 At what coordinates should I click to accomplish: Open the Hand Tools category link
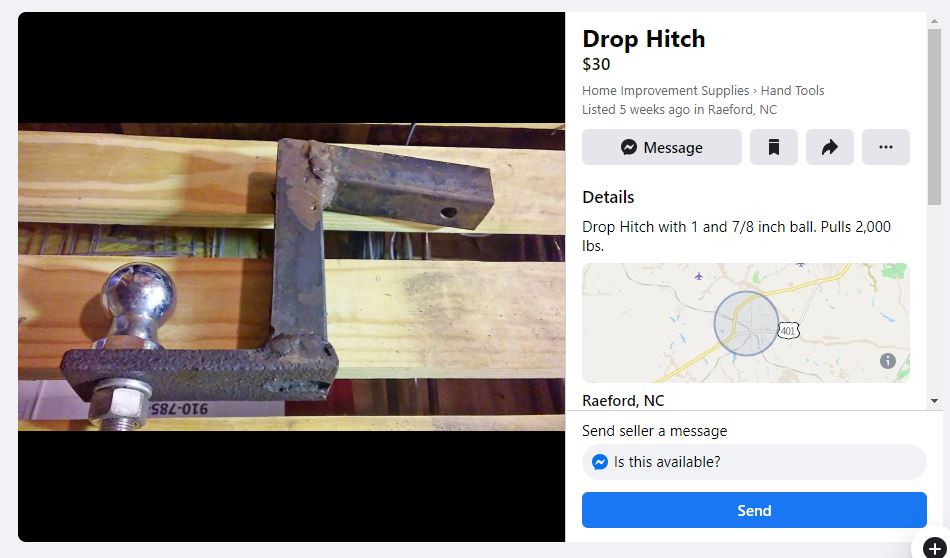click(x=792, y=90)
